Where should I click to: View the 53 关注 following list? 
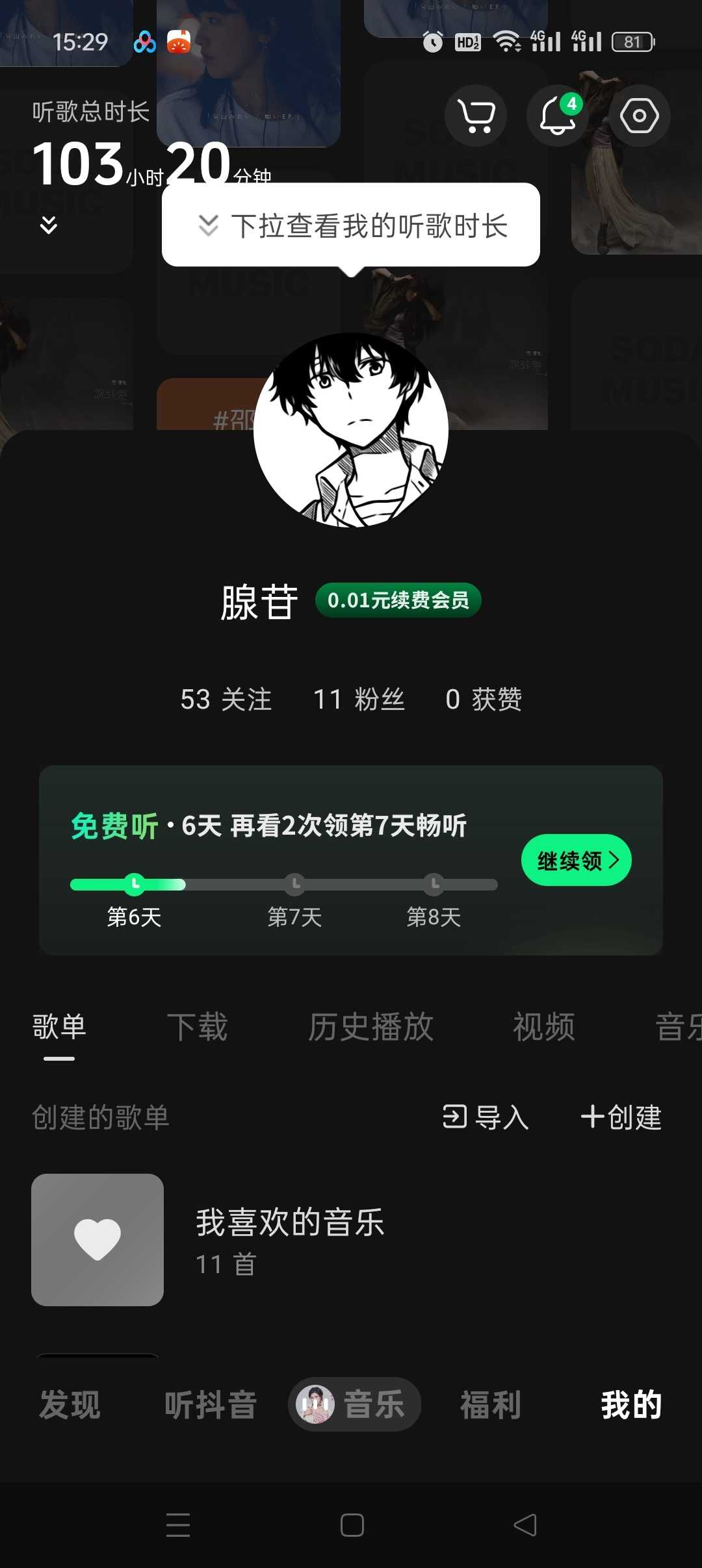click(x=226, y=700)
